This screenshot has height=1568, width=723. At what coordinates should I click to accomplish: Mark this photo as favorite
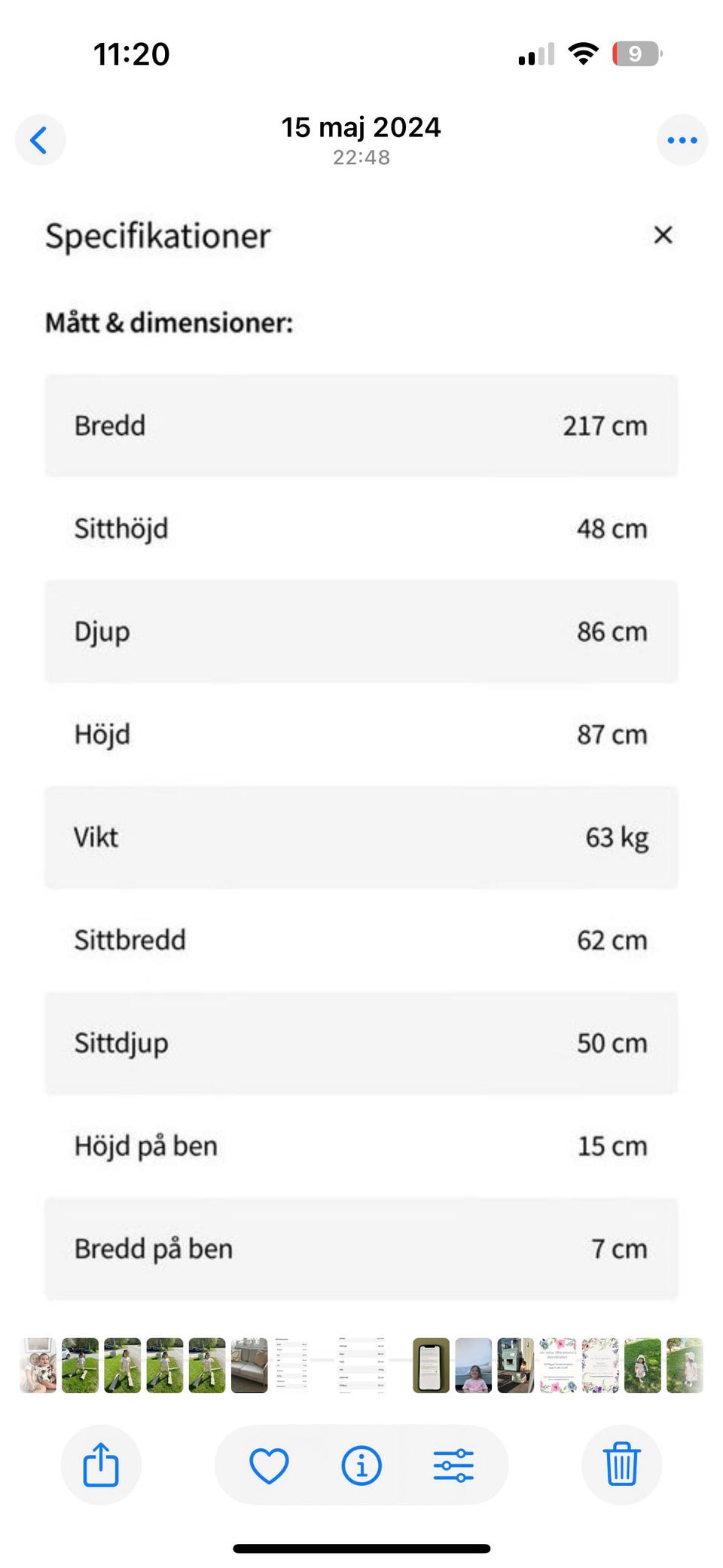coord(269,1466)
